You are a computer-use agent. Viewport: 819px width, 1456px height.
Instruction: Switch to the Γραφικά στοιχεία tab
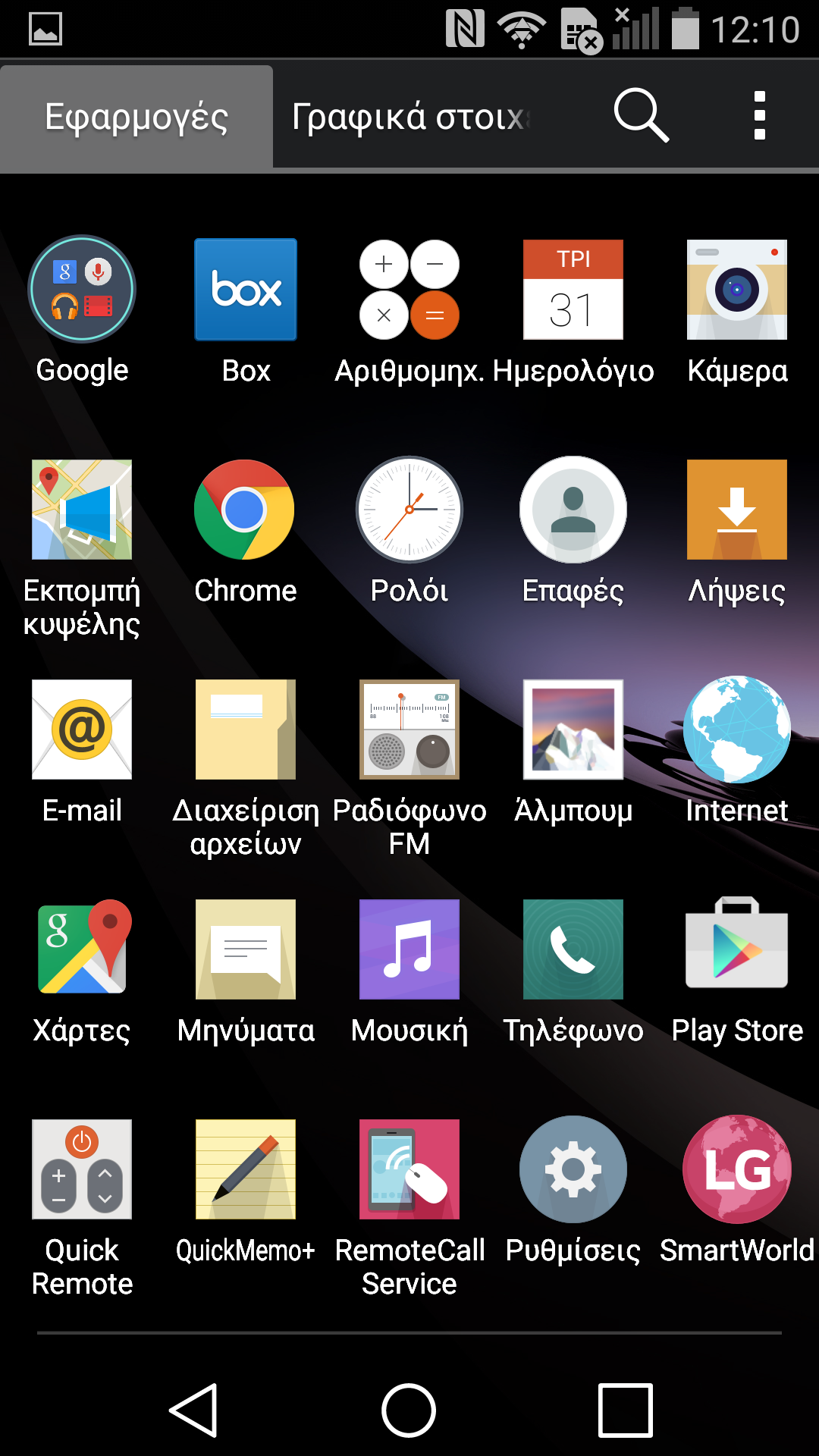click(x=413, y=116)
